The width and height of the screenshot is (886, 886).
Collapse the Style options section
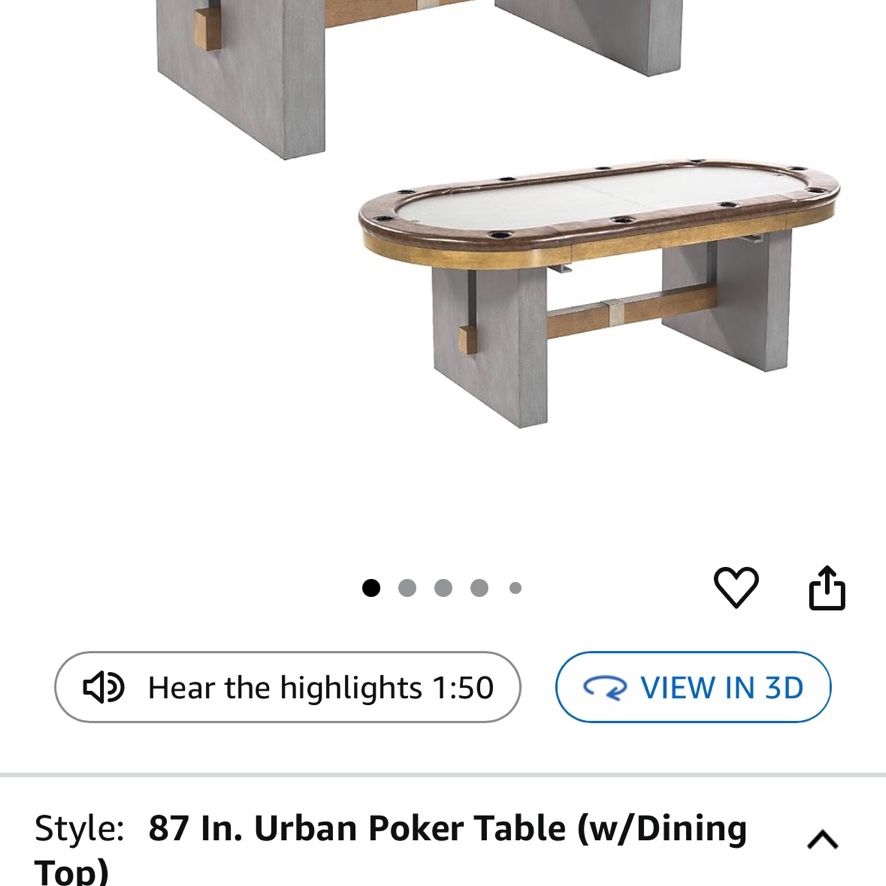click(822, 840)
